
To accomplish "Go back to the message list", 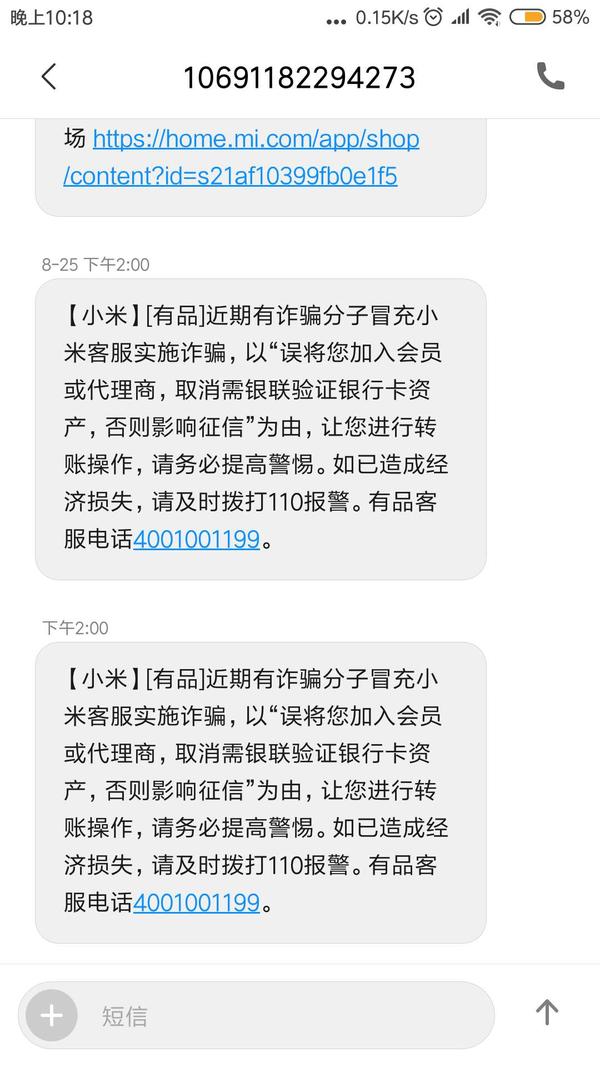I will point(49,77).
